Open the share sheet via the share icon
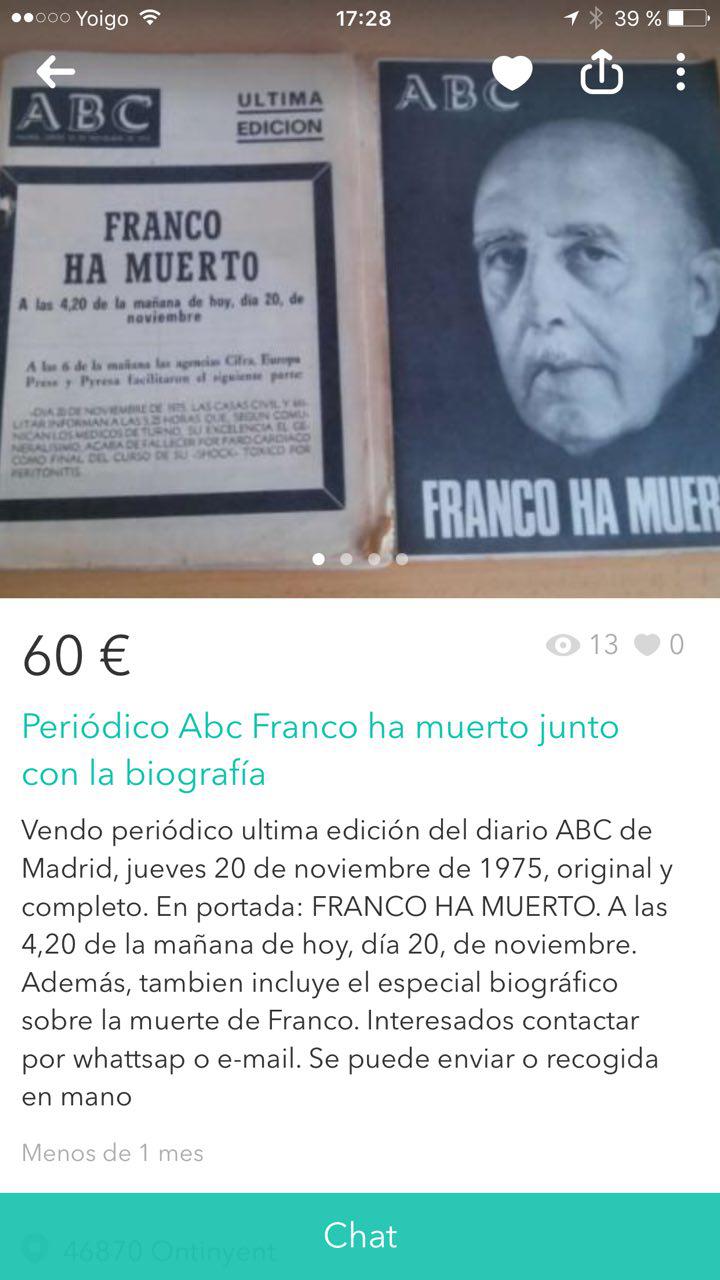Viewport: 720px width, 1280px height. tap(601, 72)
